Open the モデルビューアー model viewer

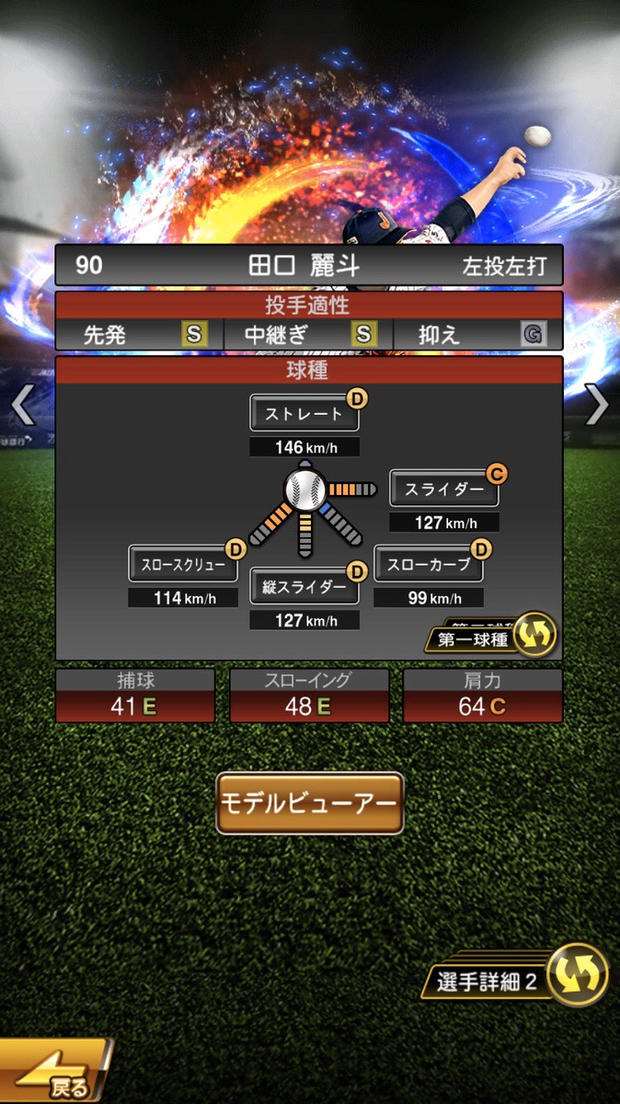tap(310, 802)
